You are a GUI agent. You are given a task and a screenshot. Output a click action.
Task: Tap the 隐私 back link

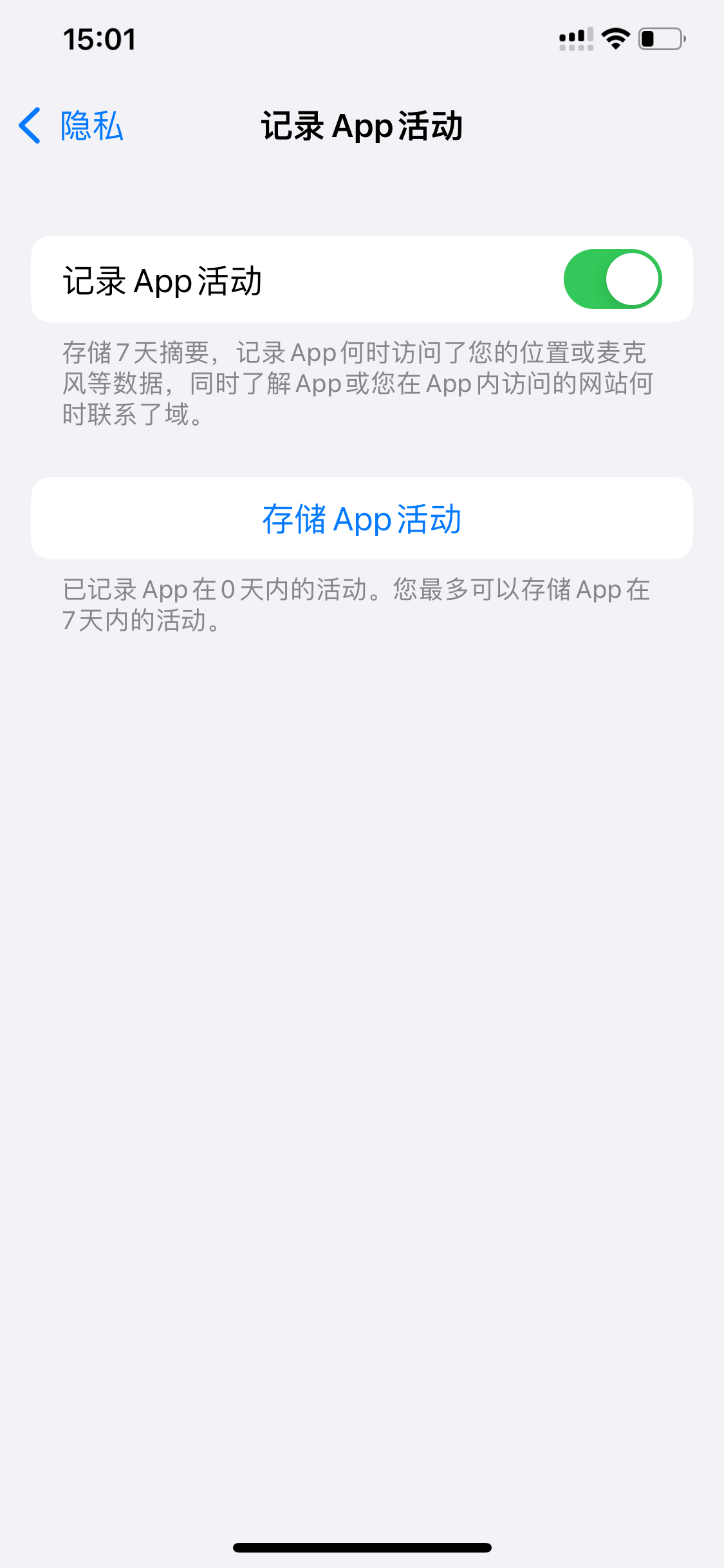pos(92,127)
